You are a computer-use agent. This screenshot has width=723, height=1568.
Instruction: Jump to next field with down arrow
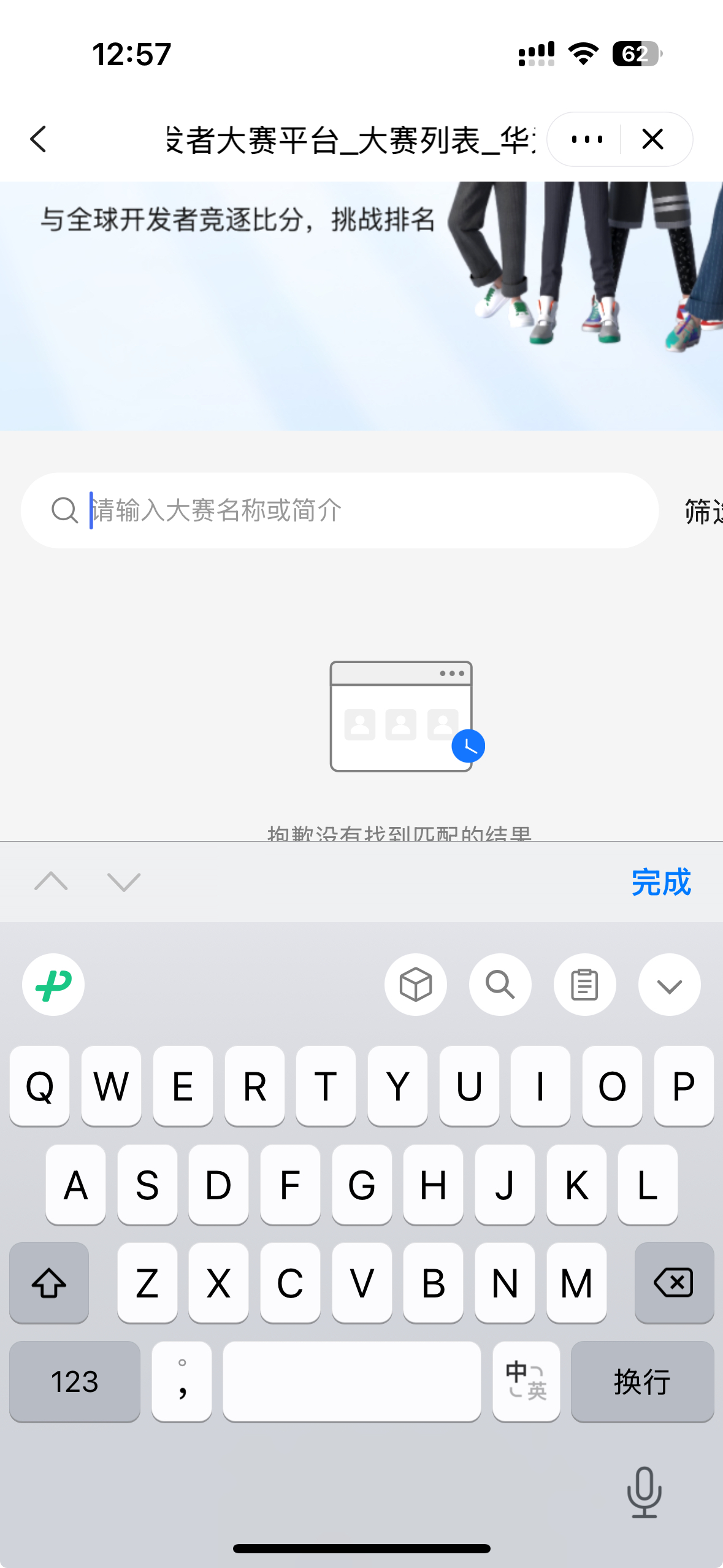point(124,882)
